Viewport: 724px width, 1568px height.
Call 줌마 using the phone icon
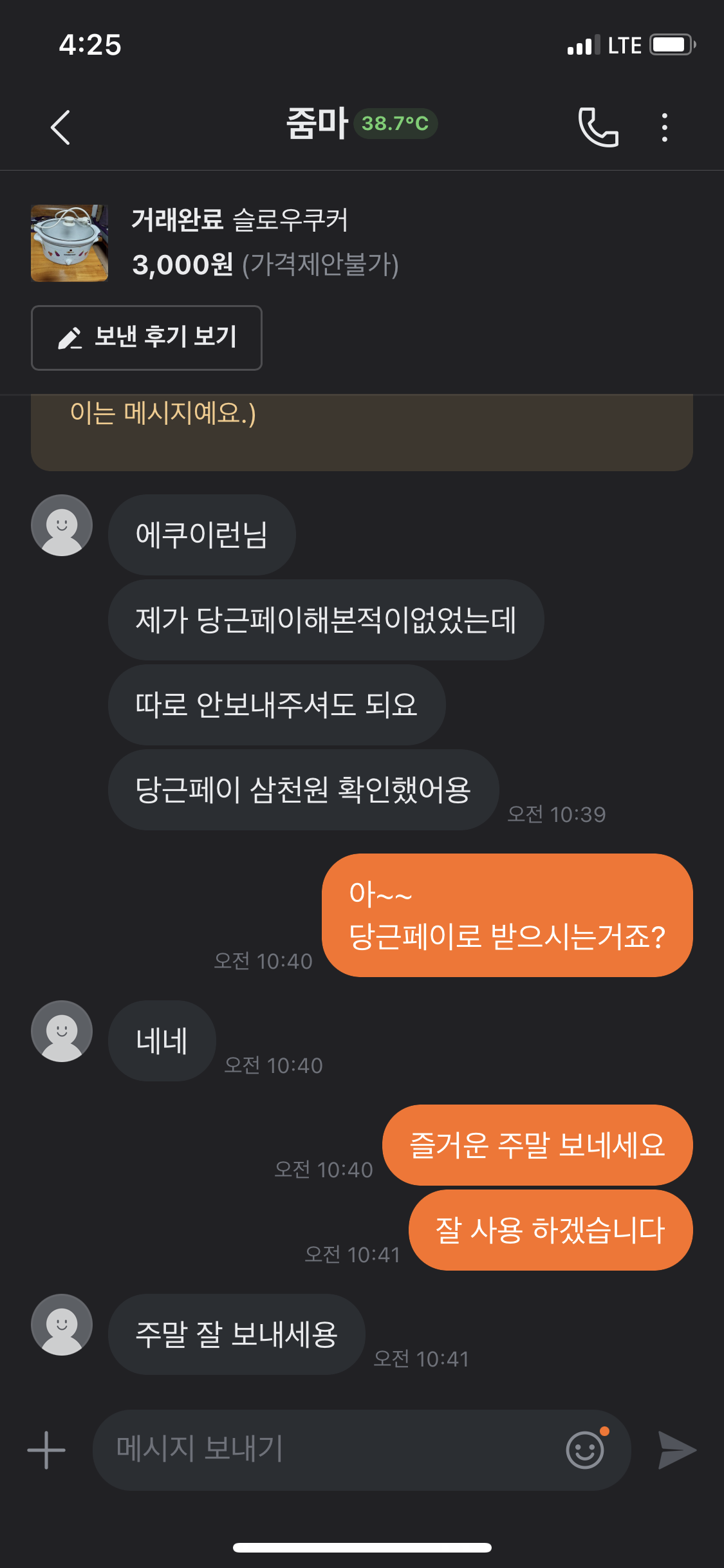598,127
